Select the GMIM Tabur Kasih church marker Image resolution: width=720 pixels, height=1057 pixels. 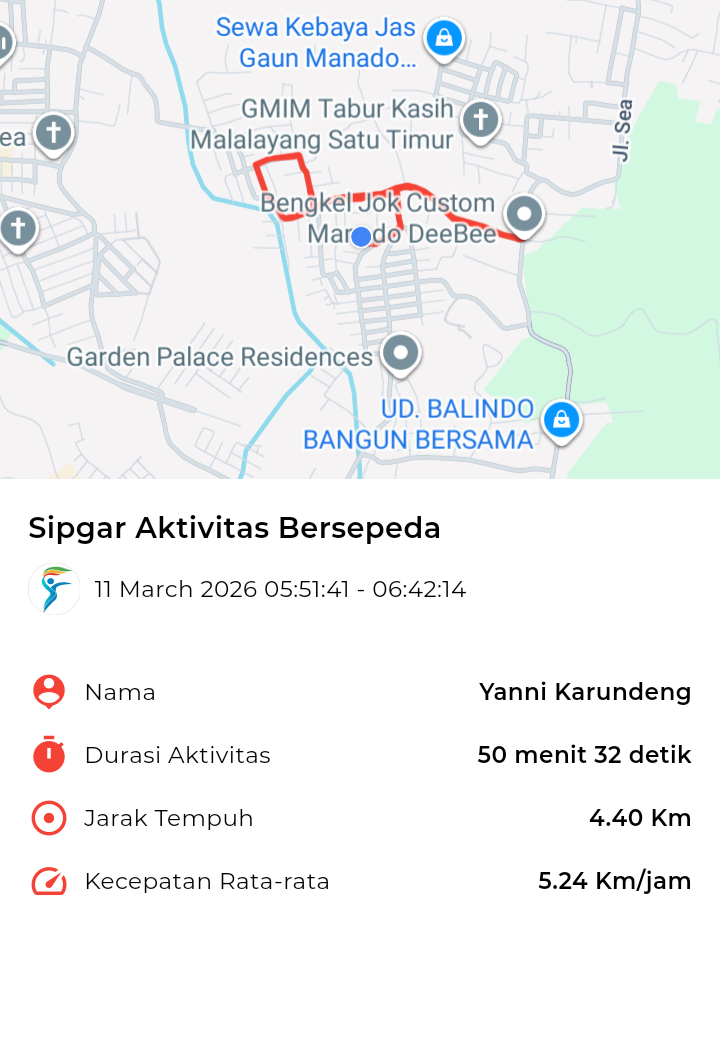tap(480, 121)
